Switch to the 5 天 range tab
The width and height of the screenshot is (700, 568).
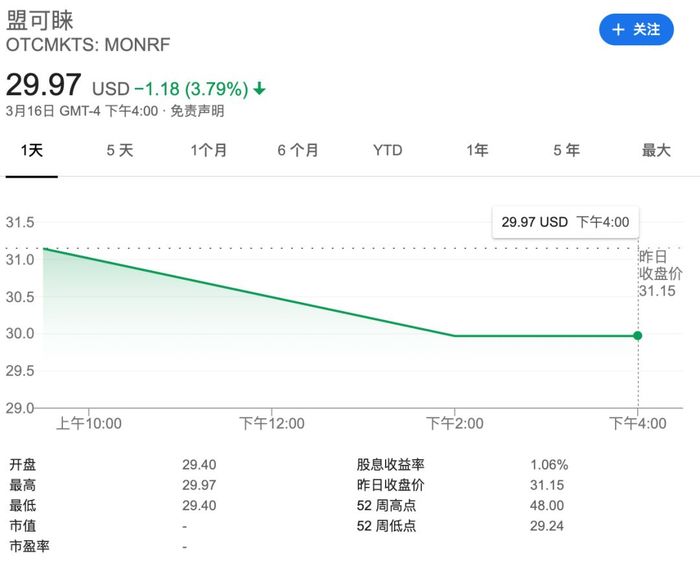pyautogui.click(x=120, y=150)
